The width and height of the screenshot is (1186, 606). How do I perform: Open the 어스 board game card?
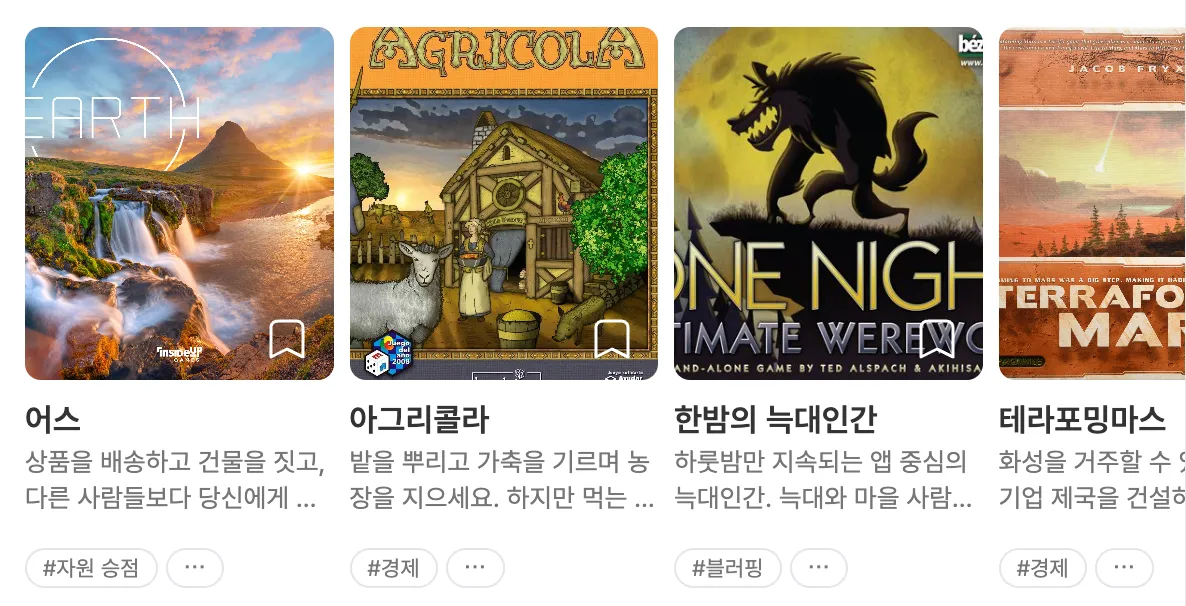179,203
